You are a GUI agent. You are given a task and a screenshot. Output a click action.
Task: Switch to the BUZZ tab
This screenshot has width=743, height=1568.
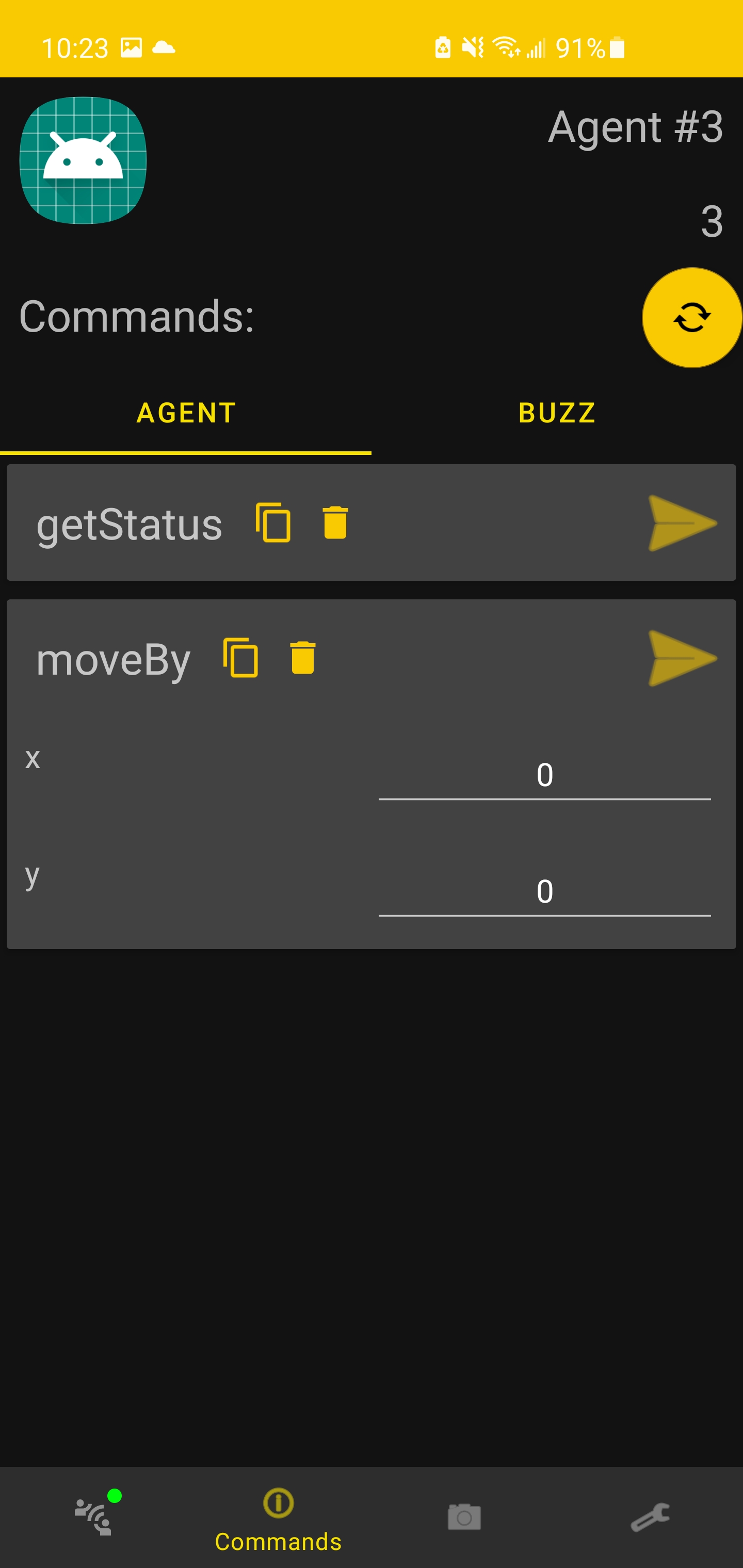click(557, 413)
